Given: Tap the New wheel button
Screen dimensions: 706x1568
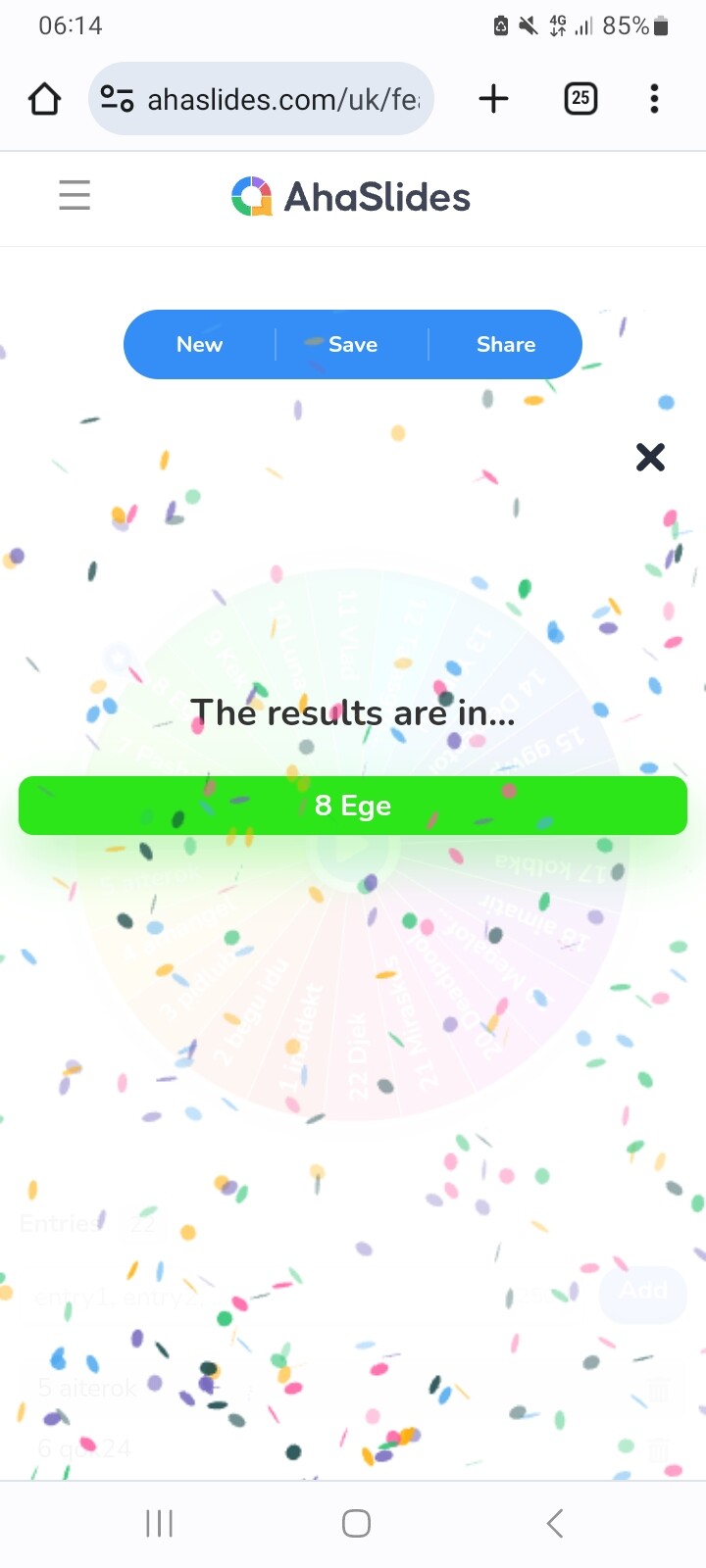Looking at the screenshot, I should pos(200,344).
